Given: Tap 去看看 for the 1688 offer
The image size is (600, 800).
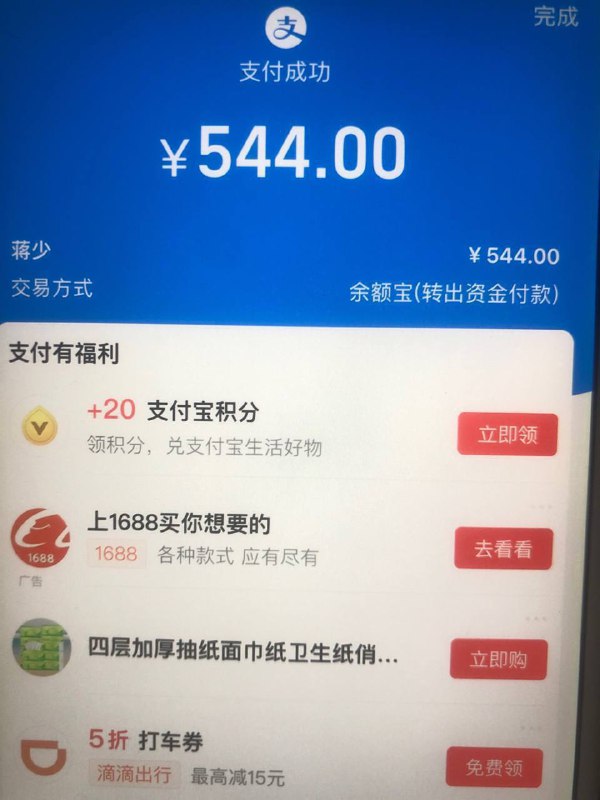Looking at the screenshot, I should coord(503,549).
